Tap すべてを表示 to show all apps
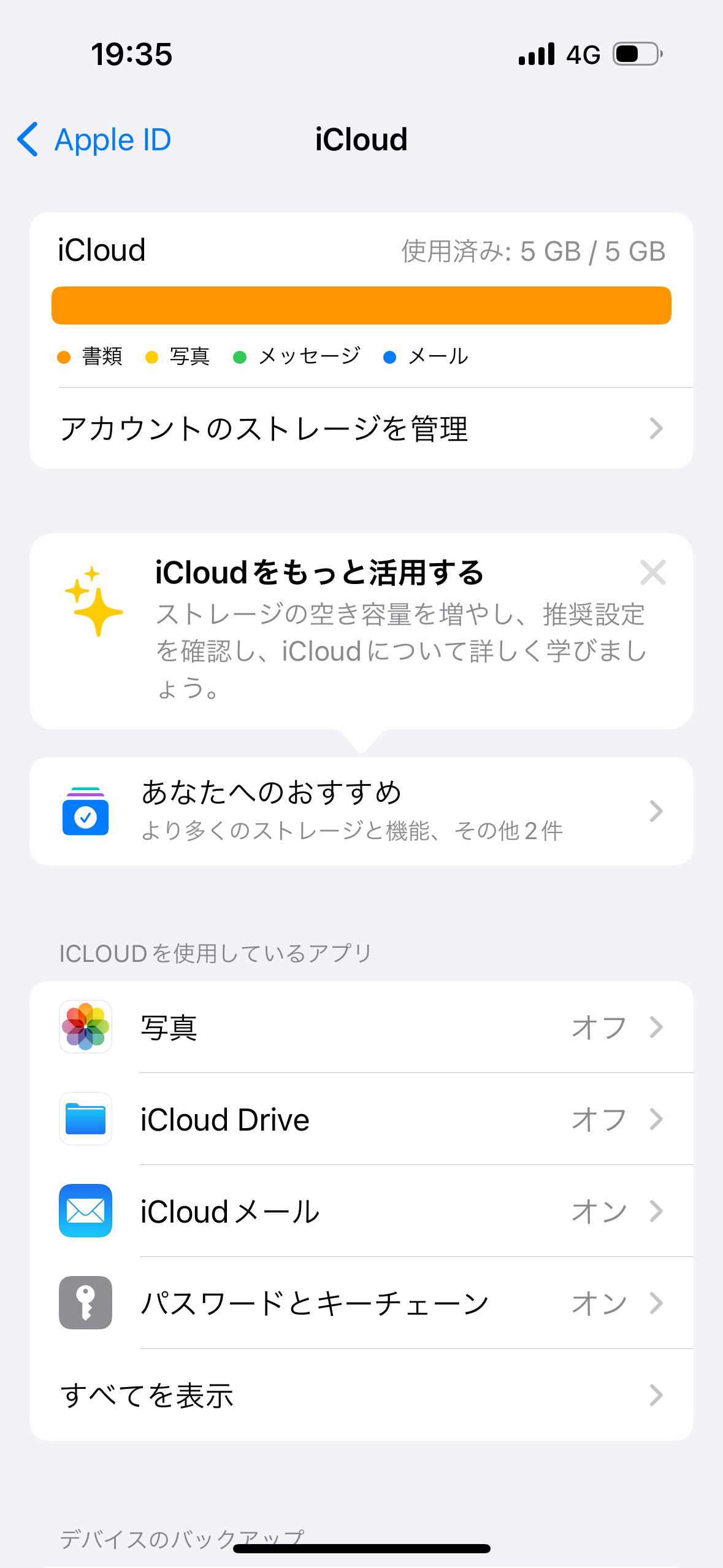 click(361, 1395)
